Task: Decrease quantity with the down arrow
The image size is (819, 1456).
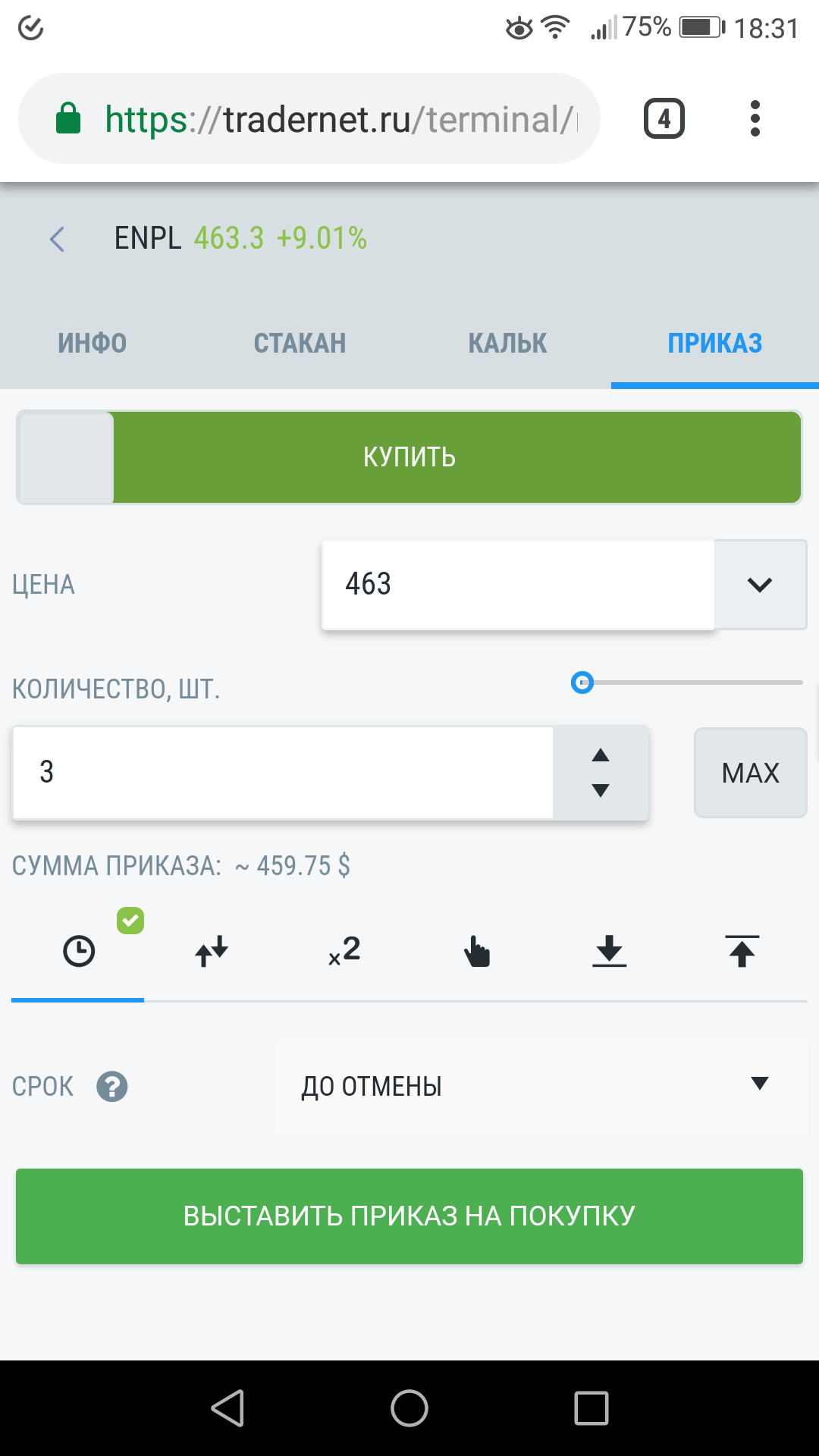Action: tap(601, 791)
